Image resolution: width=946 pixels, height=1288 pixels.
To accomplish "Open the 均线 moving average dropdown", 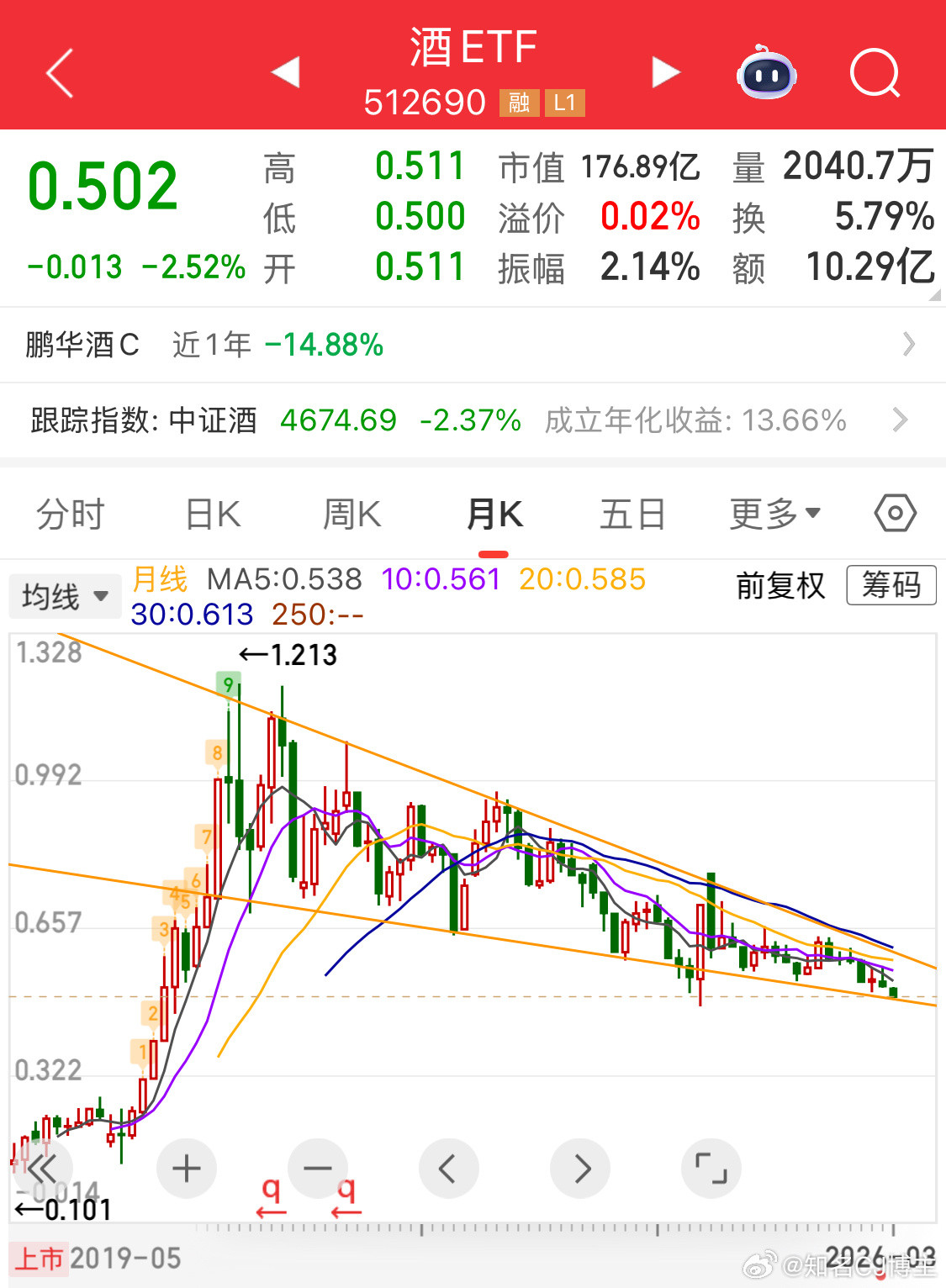I will 65,595.
